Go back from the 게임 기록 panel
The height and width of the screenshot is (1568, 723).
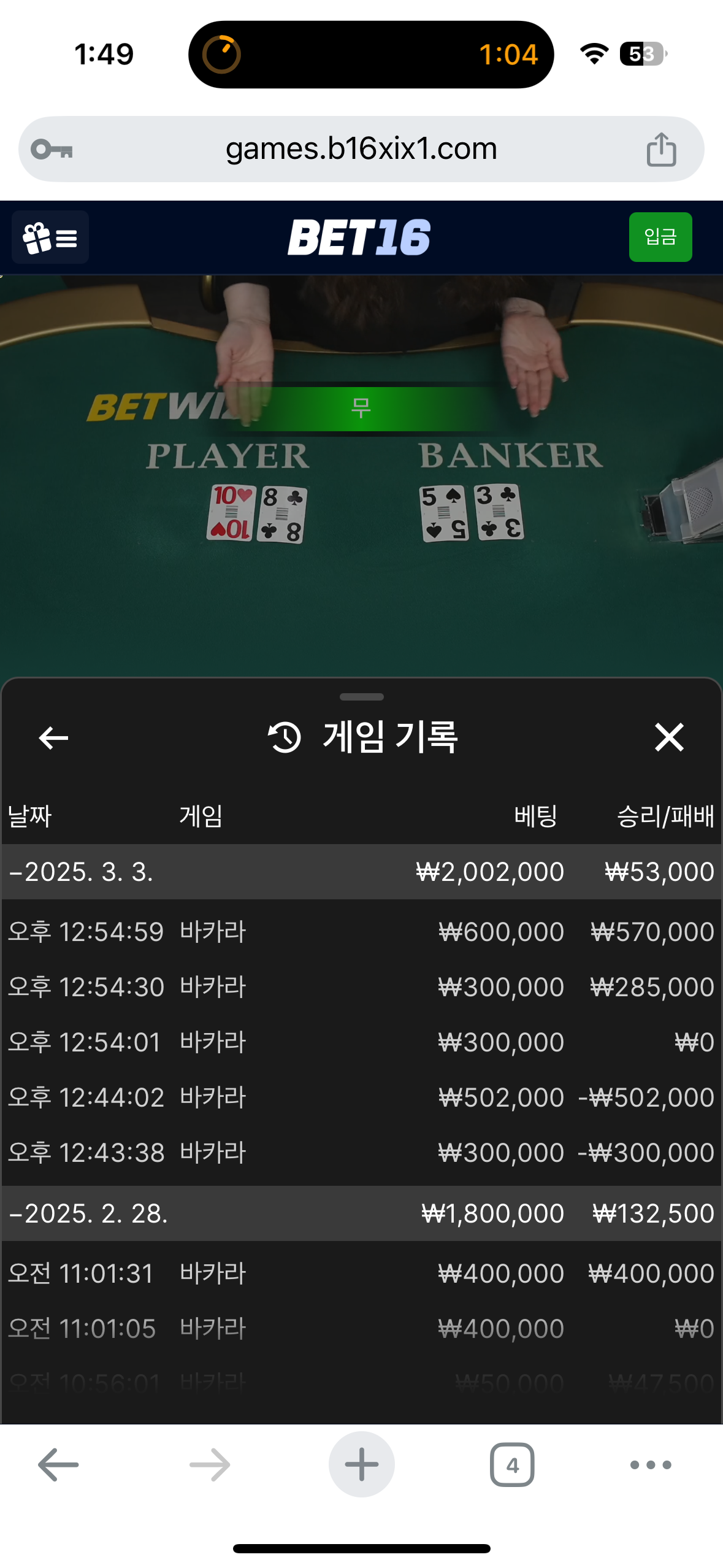point(53,737)
